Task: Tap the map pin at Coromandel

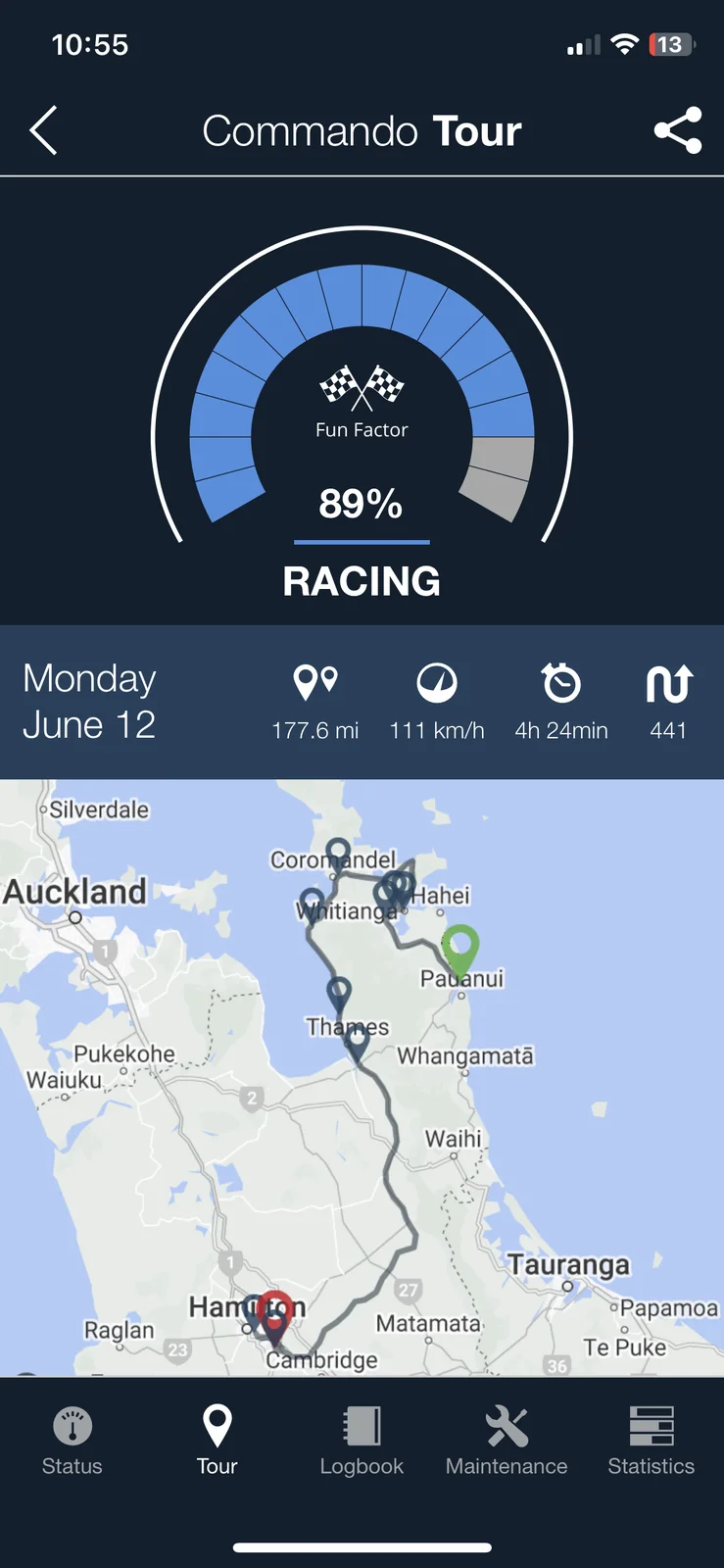Action: coord(338,853)
